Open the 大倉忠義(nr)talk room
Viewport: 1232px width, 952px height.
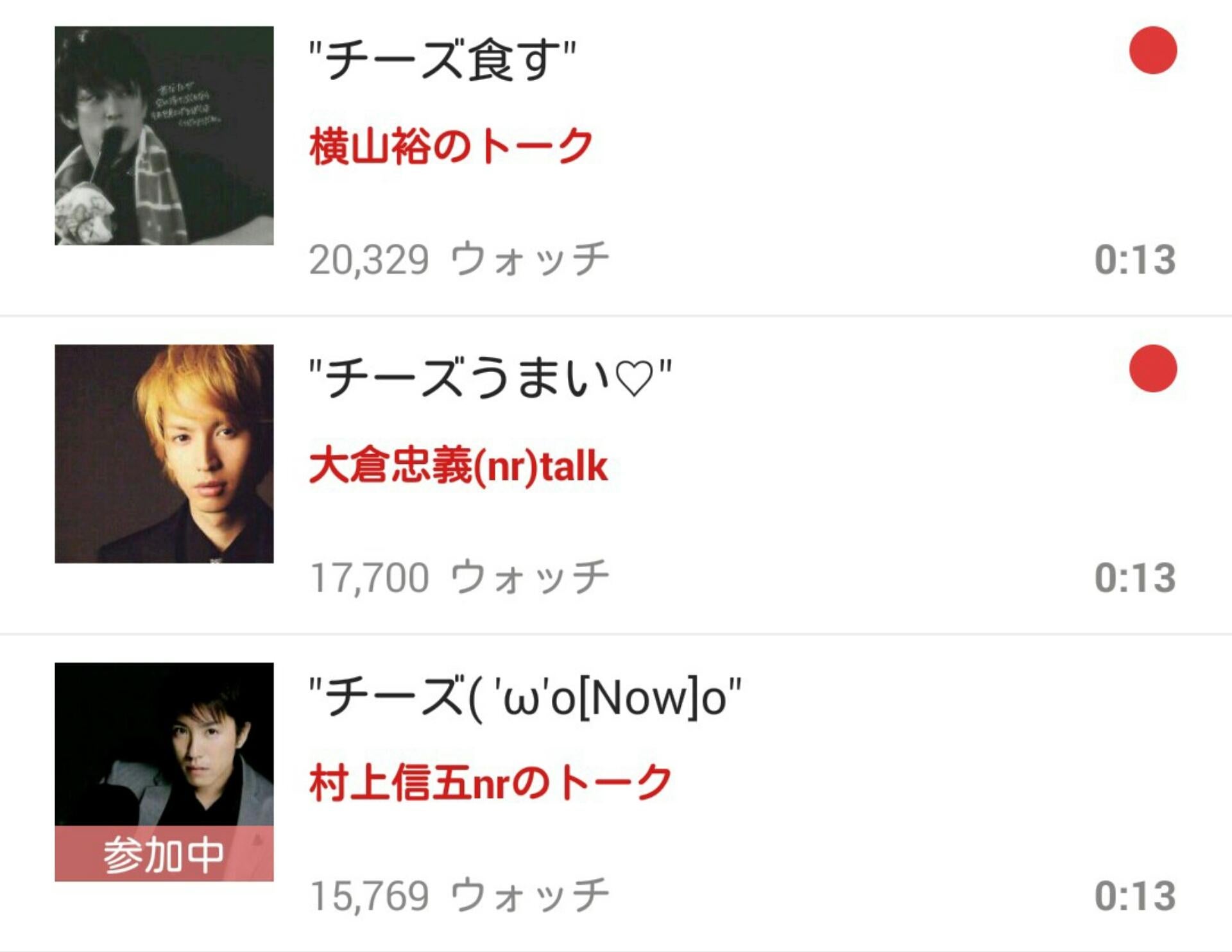click(x=458, y=466)
